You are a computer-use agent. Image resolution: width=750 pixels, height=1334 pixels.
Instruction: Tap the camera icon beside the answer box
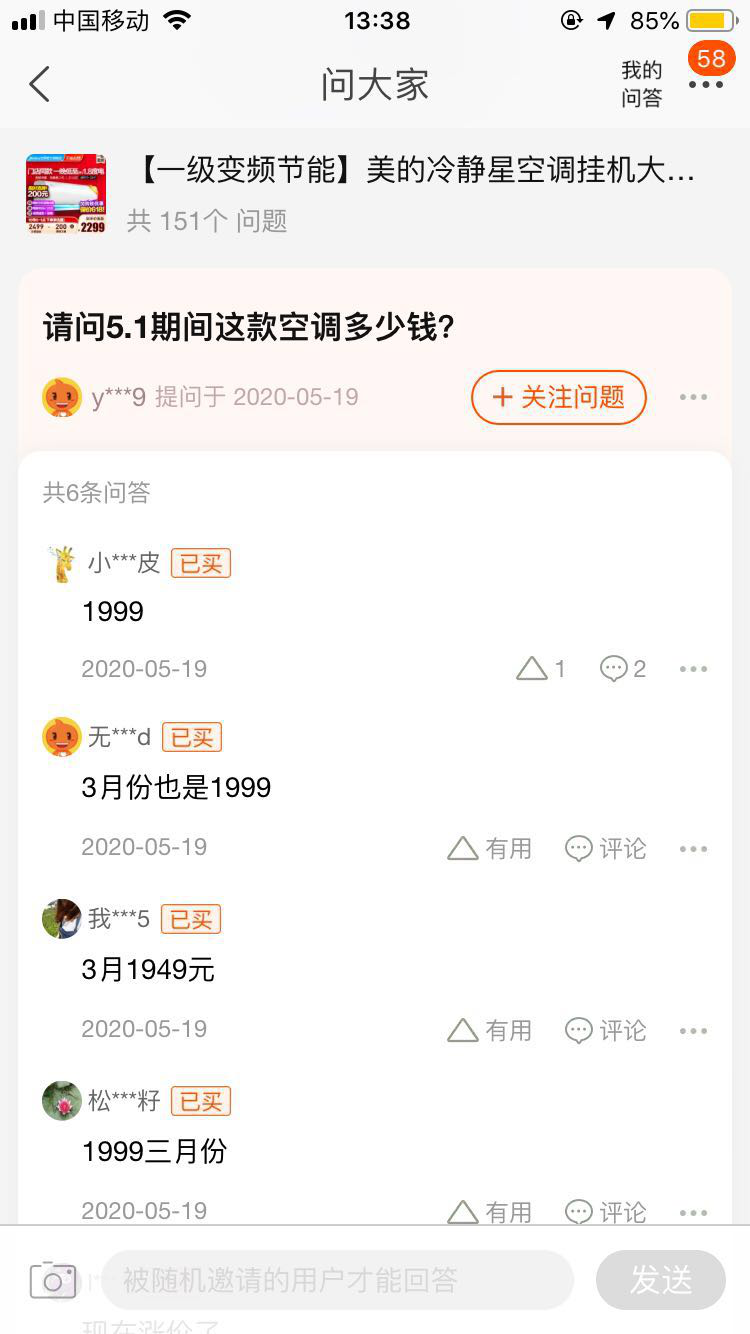53,1279
